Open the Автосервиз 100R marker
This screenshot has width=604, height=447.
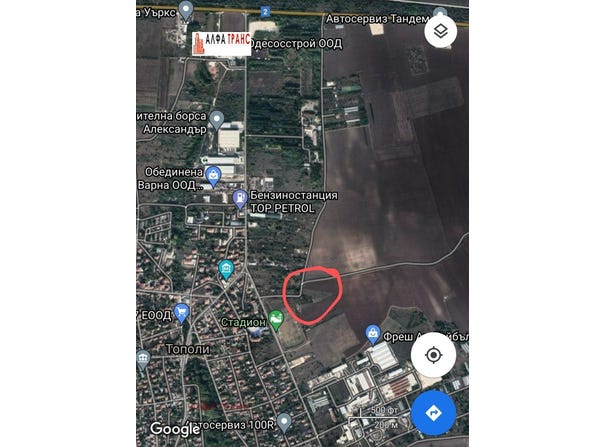pyautogui.click(x=284, y=423)
